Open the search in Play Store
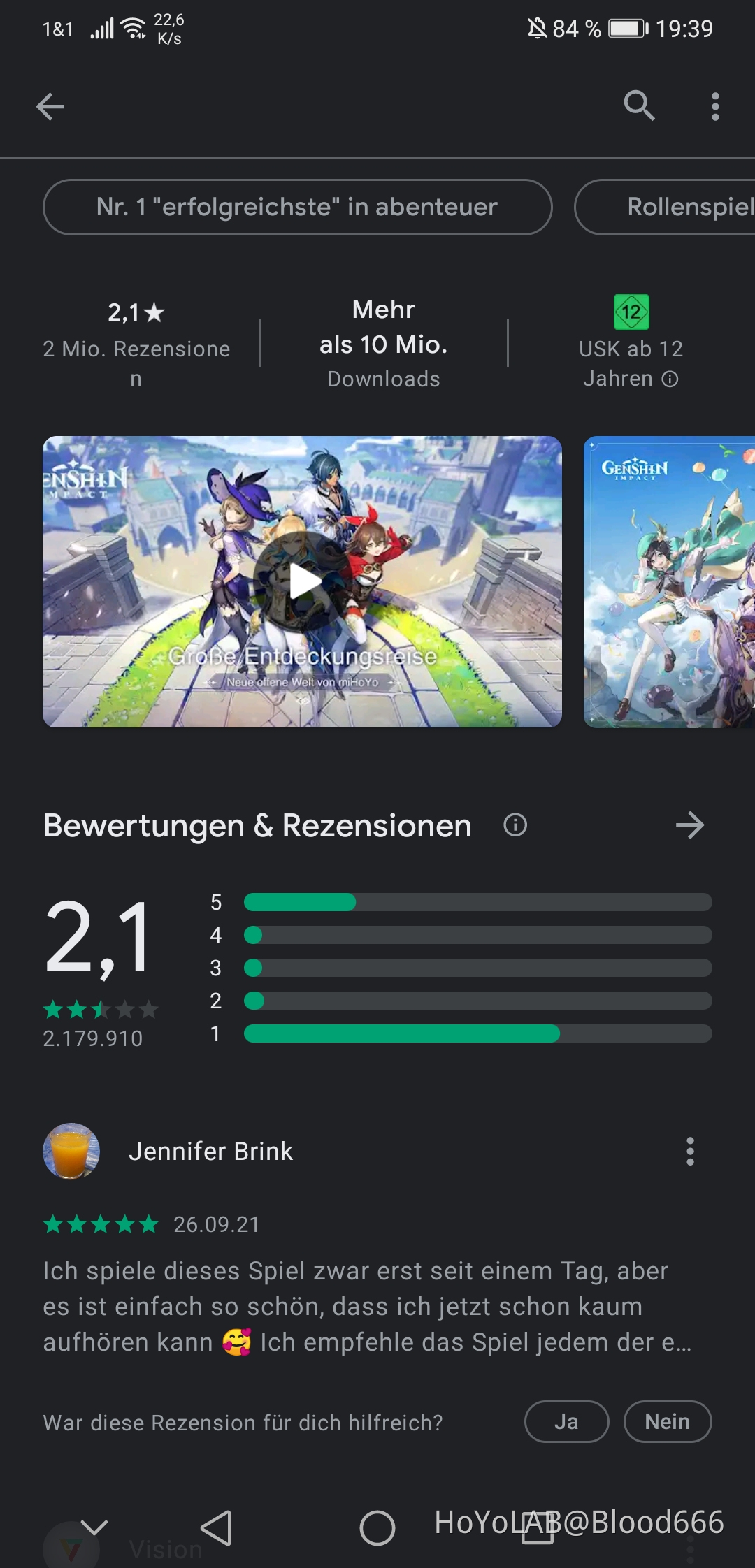Screen dimensions: 755x1568 pyautogui.click(x=638, y=107)
